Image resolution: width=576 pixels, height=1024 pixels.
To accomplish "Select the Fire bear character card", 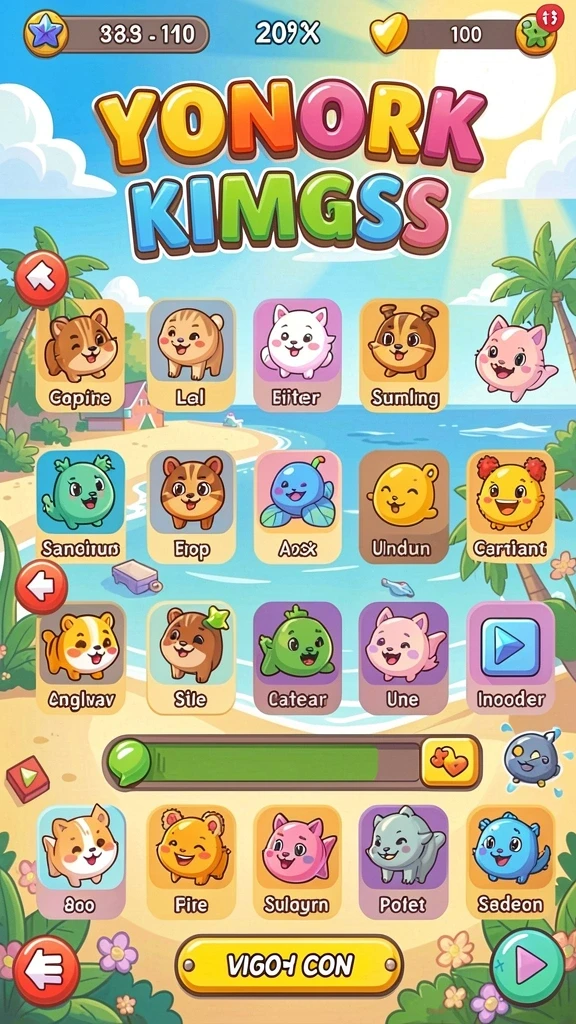I will tap(191, 862).
